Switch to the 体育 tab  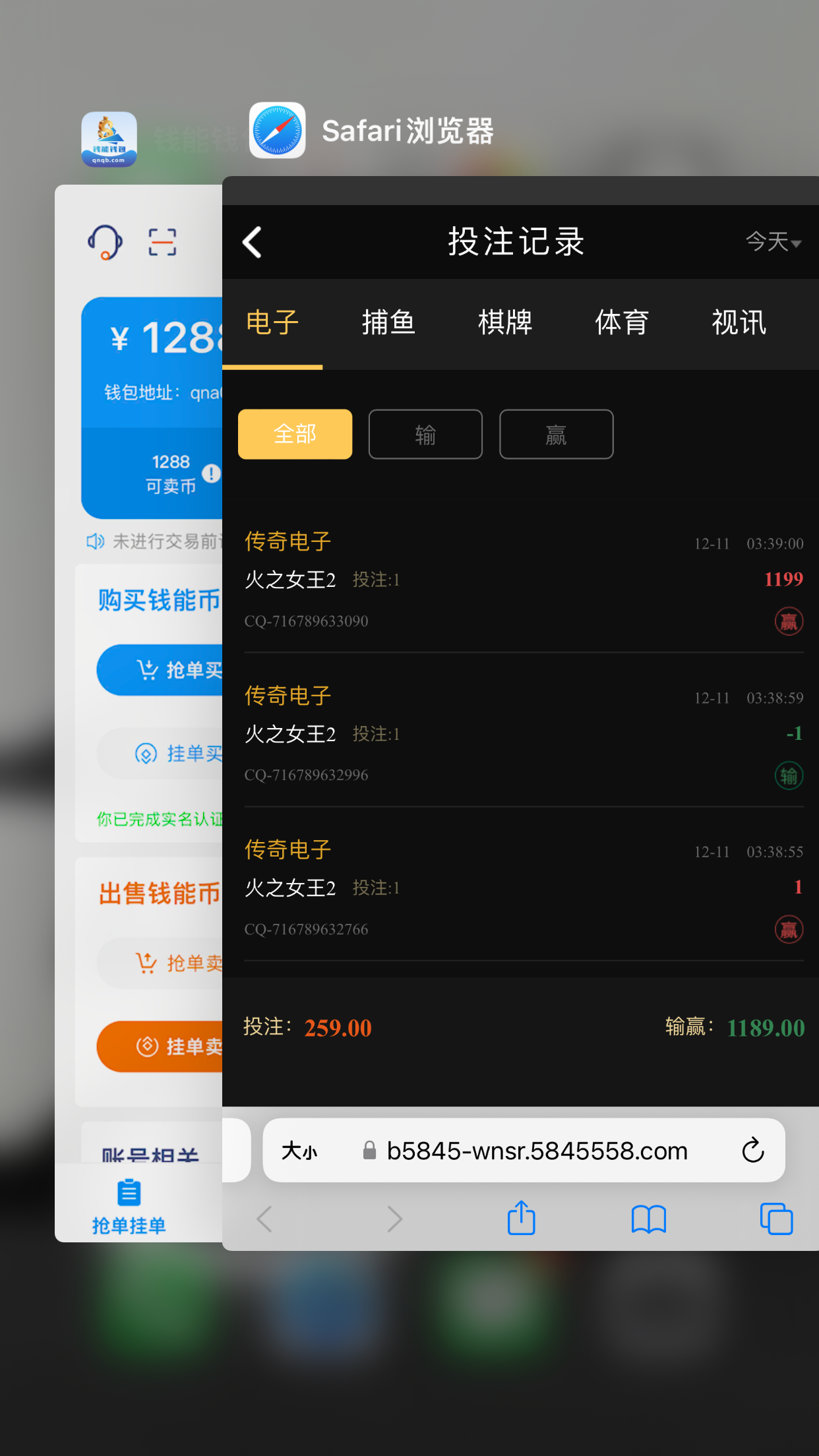(x=622, y=322)
